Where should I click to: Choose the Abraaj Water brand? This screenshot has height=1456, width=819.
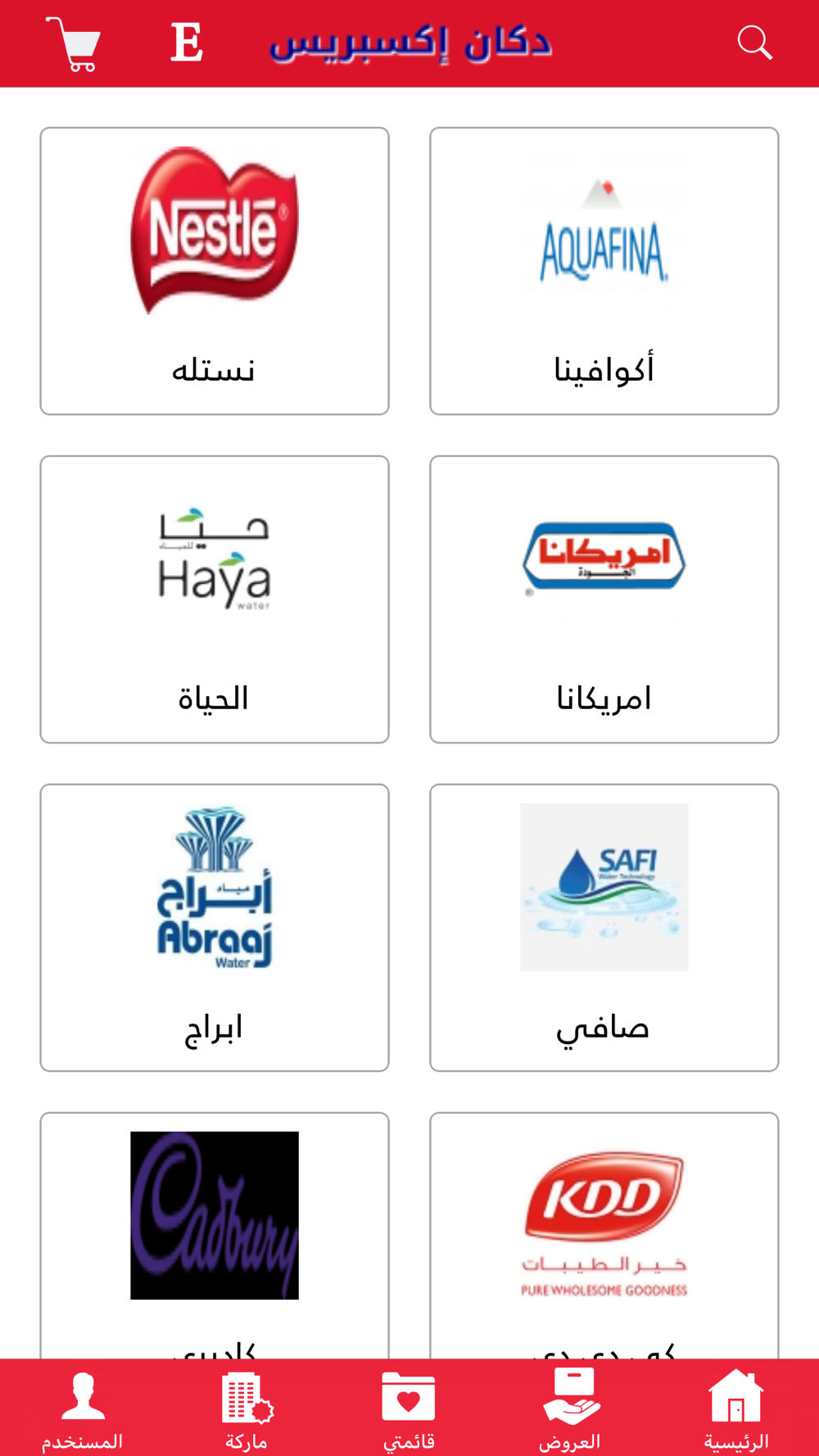[x=215, y=927]
